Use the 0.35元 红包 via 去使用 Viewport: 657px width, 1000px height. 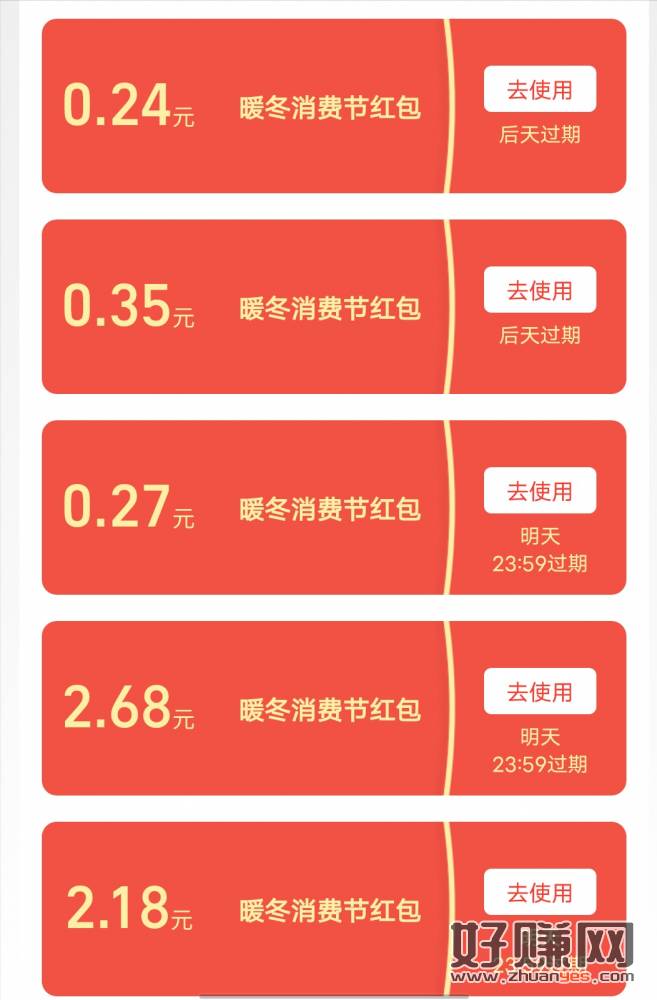coord(540,291)
